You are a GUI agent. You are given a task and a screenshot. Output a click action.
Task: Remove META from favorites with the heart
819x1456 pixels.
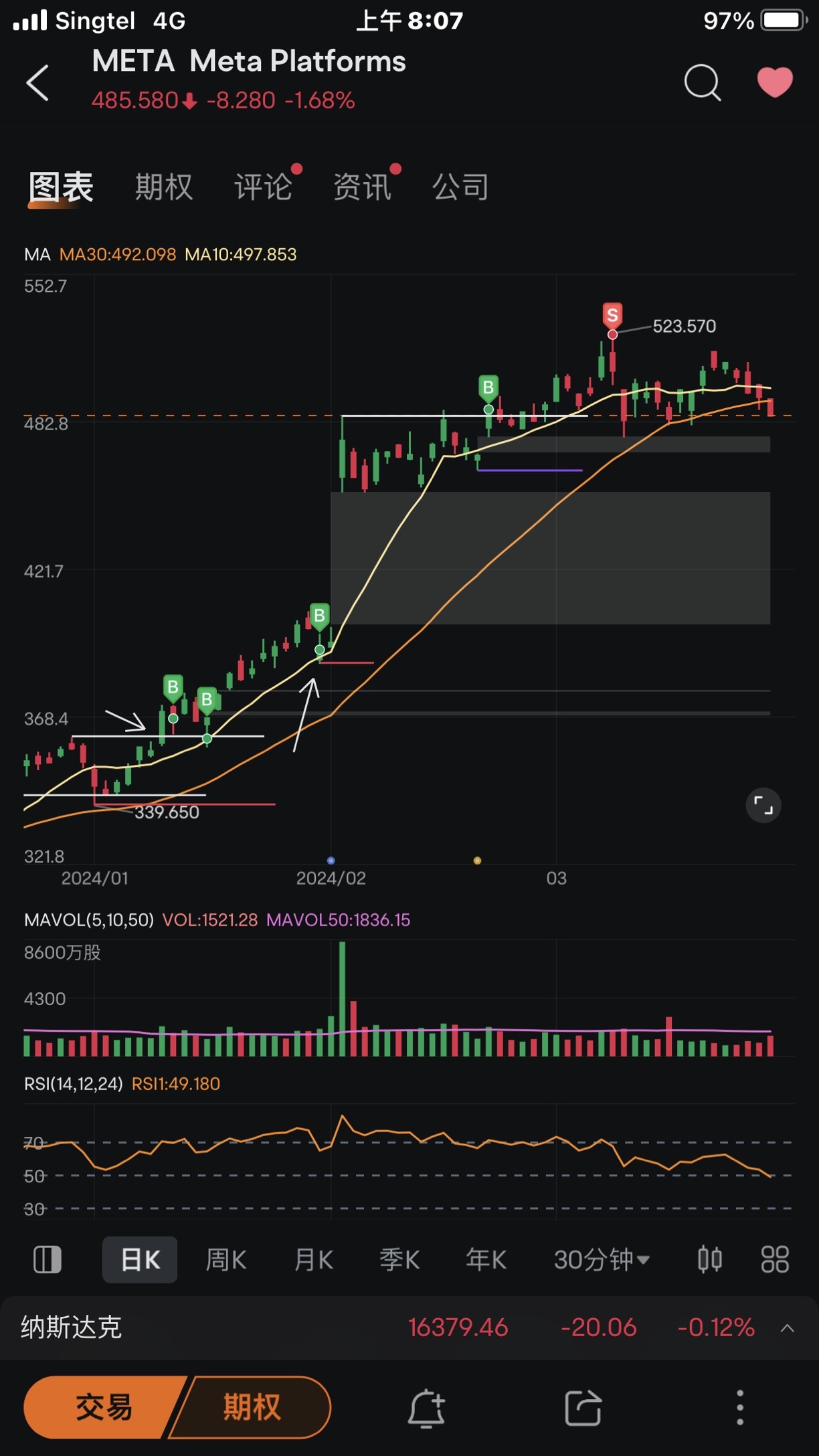775,83
